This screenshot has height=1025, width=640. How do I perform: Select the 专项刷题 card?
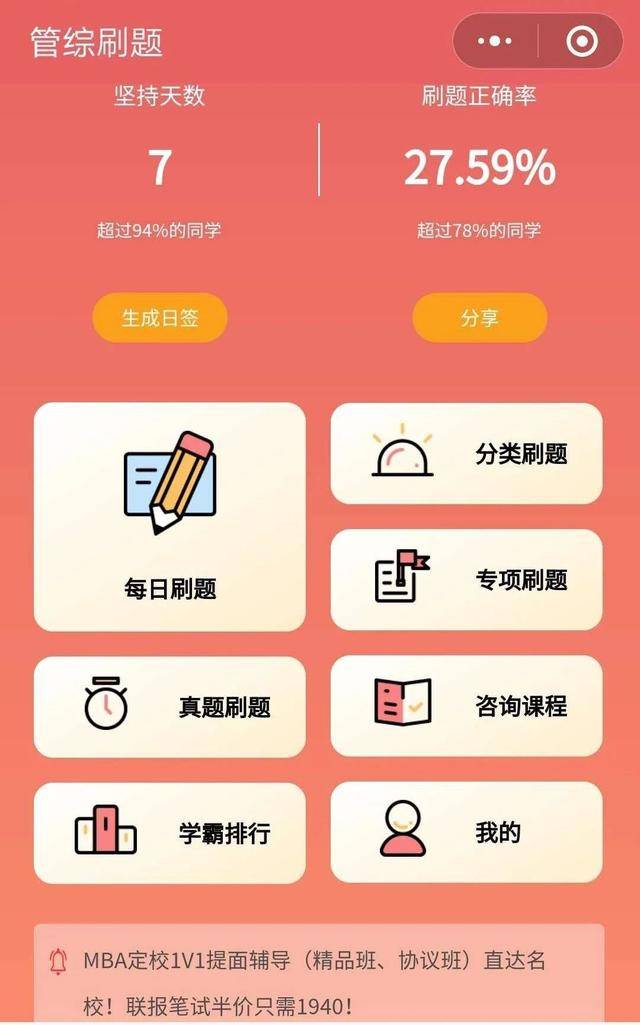[466, 580]
